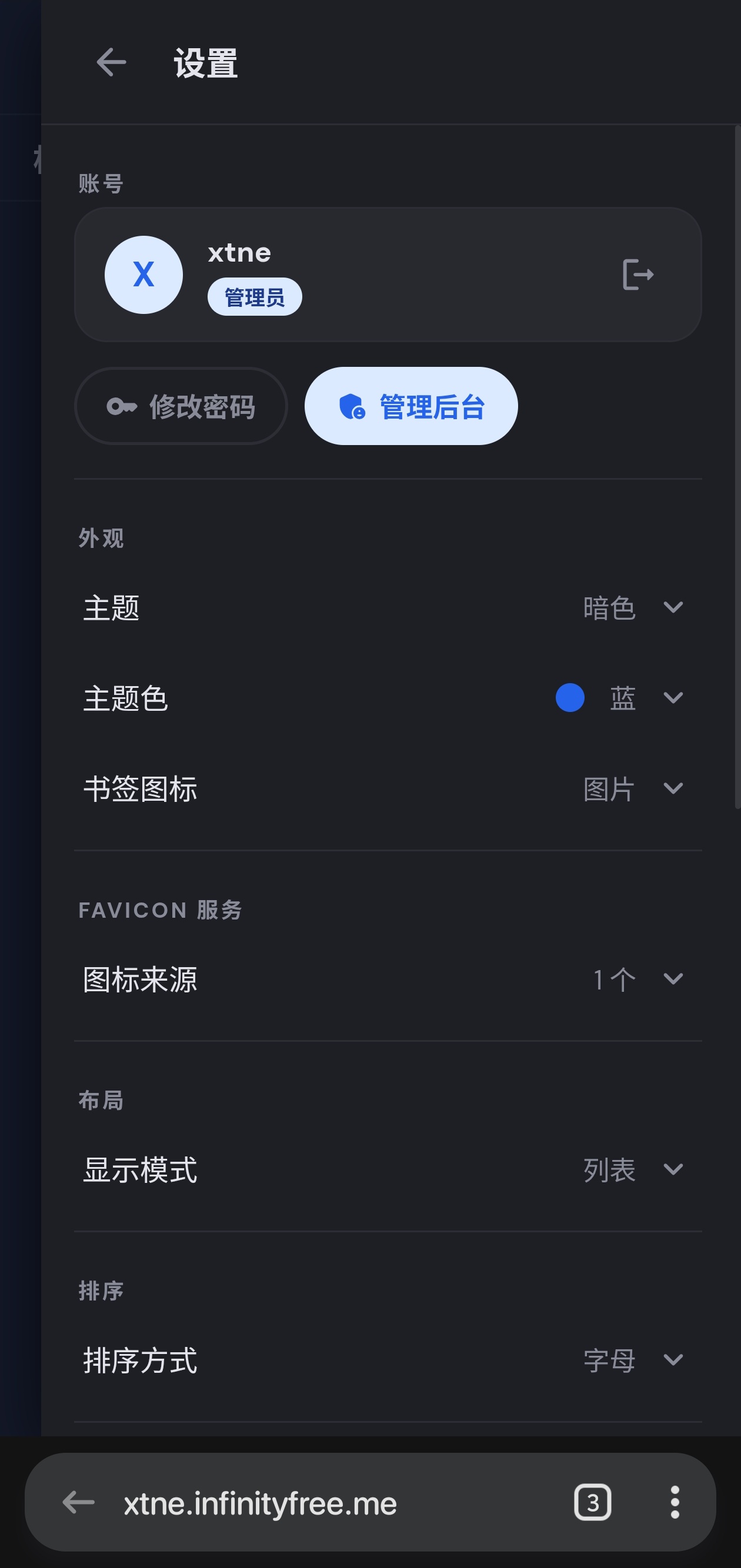Change the 主题色 from 蓝
Viewport: 741px width, 1568px height.
[x=633, y=697]
